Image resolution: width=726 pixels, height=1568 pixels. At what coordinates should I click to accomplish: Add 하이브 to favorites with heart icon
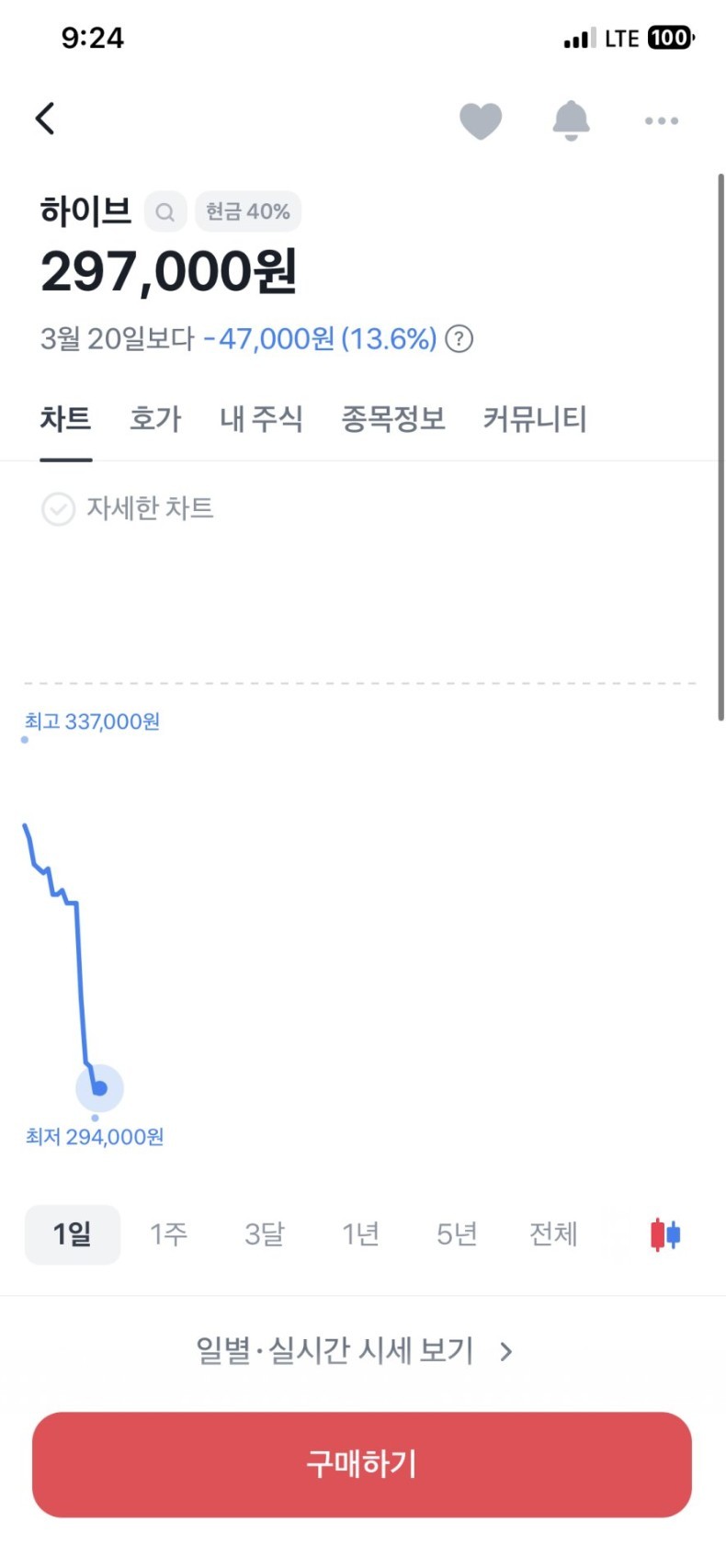pyautogui.click(x=480, y=120)
